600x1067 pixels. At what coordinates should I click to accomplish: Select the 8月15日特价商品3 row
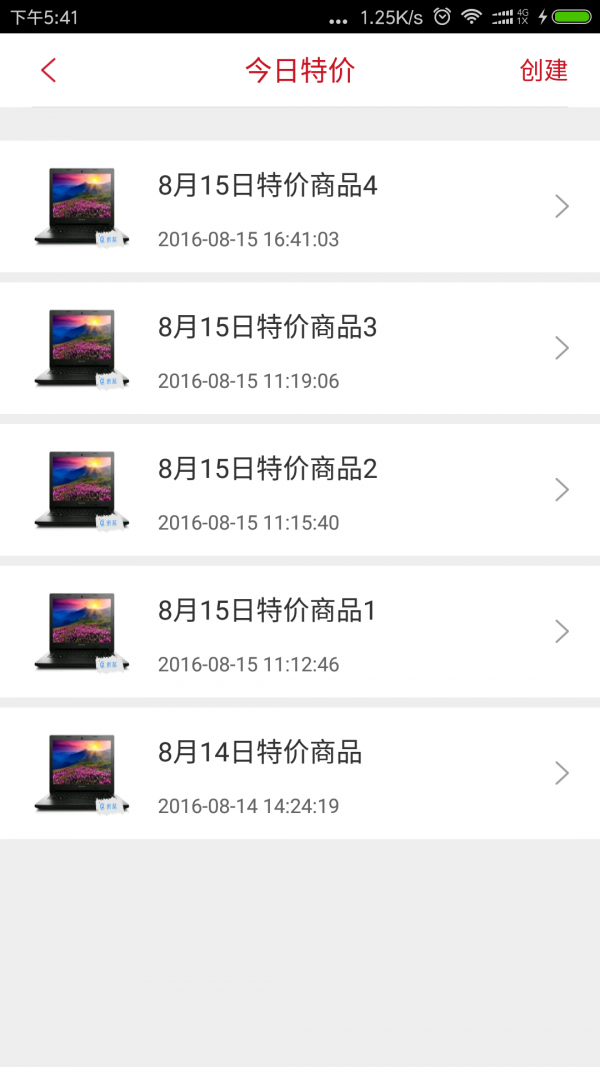300,348
